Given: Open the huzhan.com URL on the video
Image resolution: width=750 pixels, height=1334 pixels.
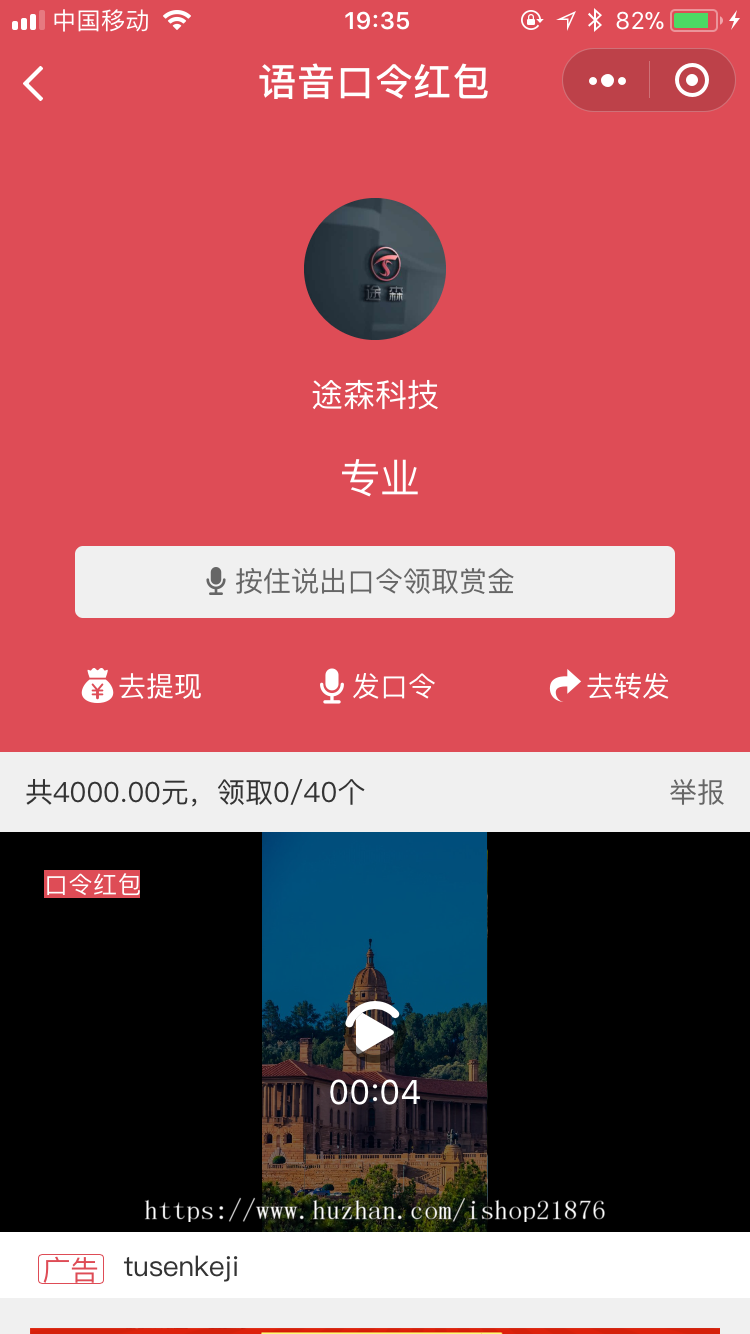Looking at the screenshot, I should tap(375, 1210).
